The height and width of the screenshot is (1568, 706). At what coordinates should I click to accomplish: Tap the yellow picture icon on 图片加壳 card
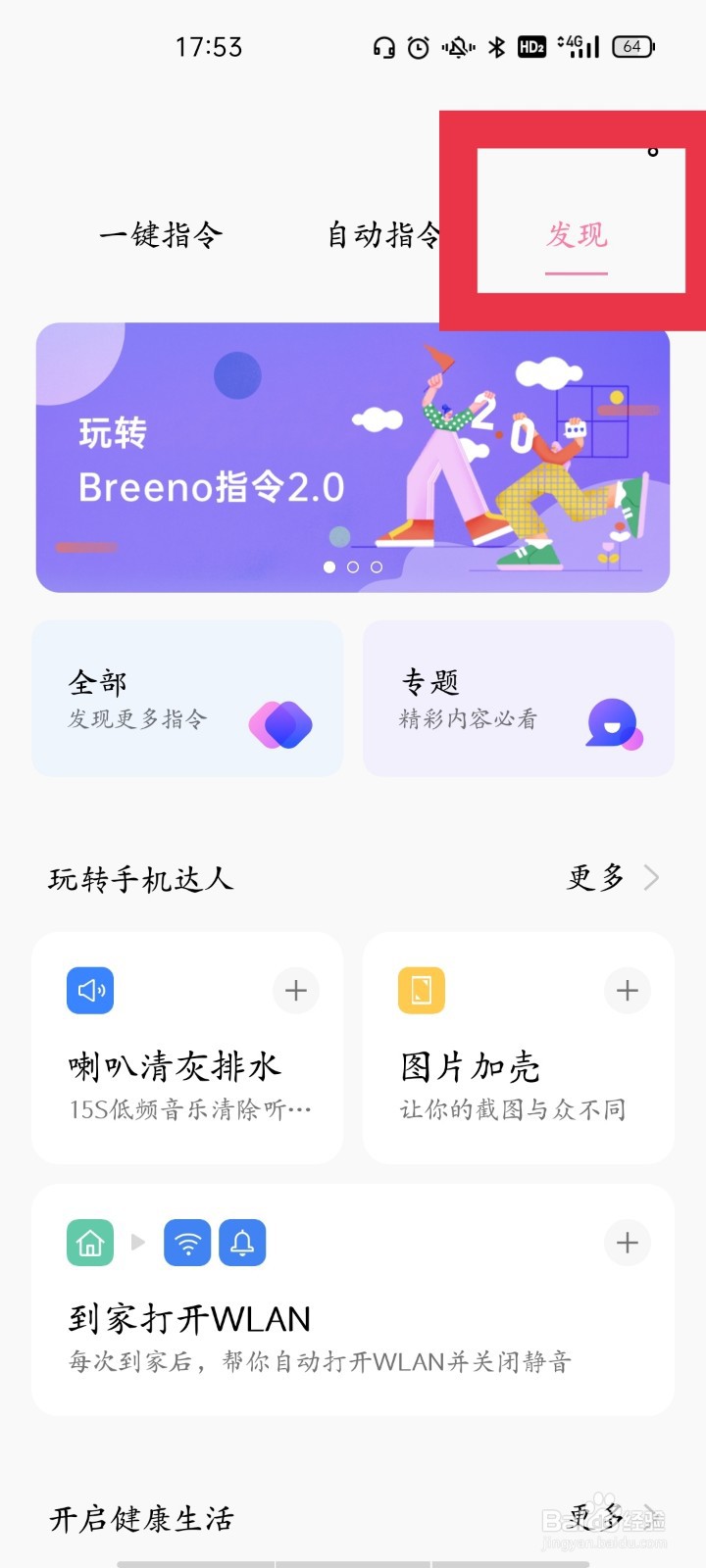tap(421, 990)
